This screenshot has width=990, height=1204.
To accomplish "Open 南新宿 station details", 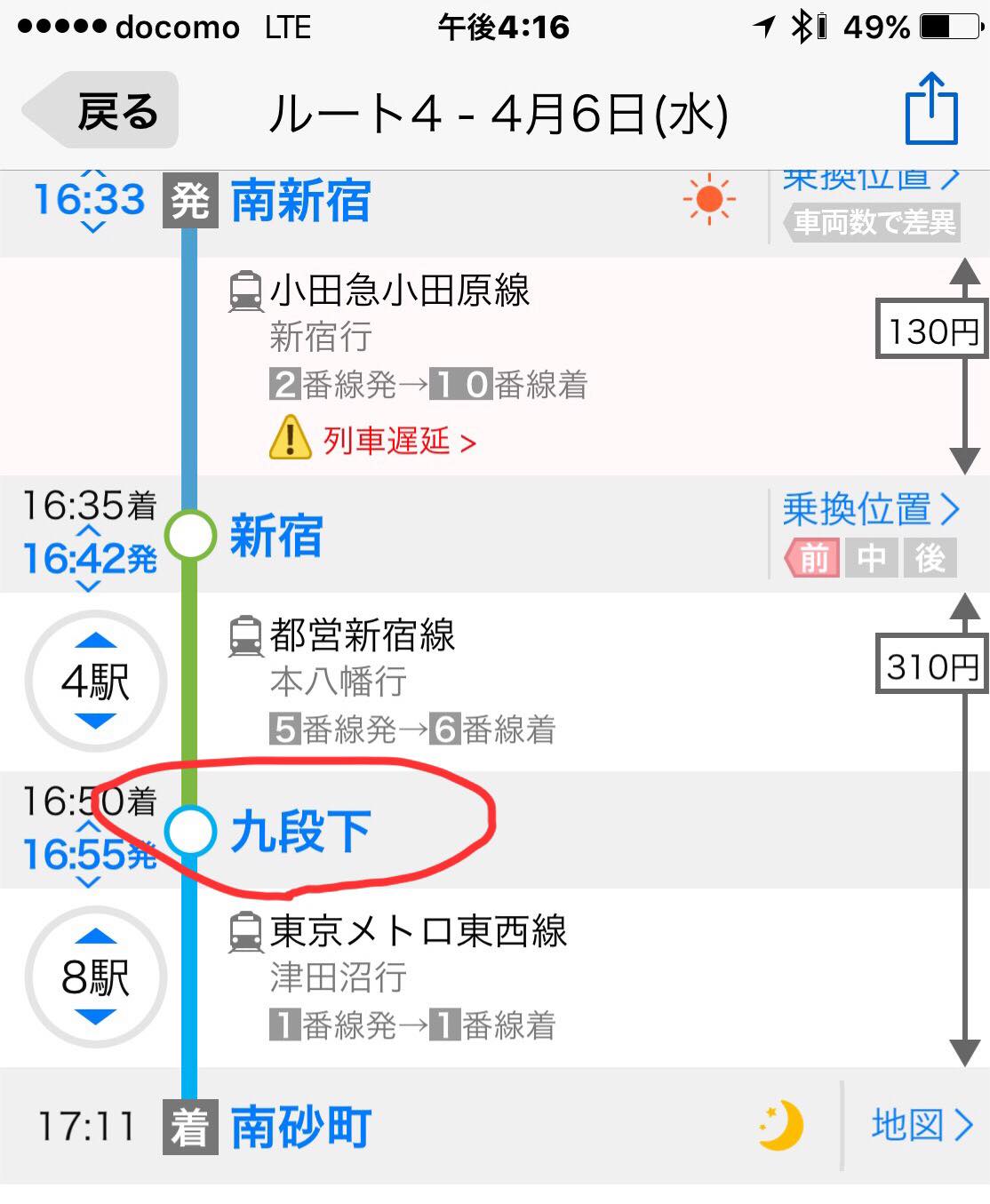I will click(300, 202).
